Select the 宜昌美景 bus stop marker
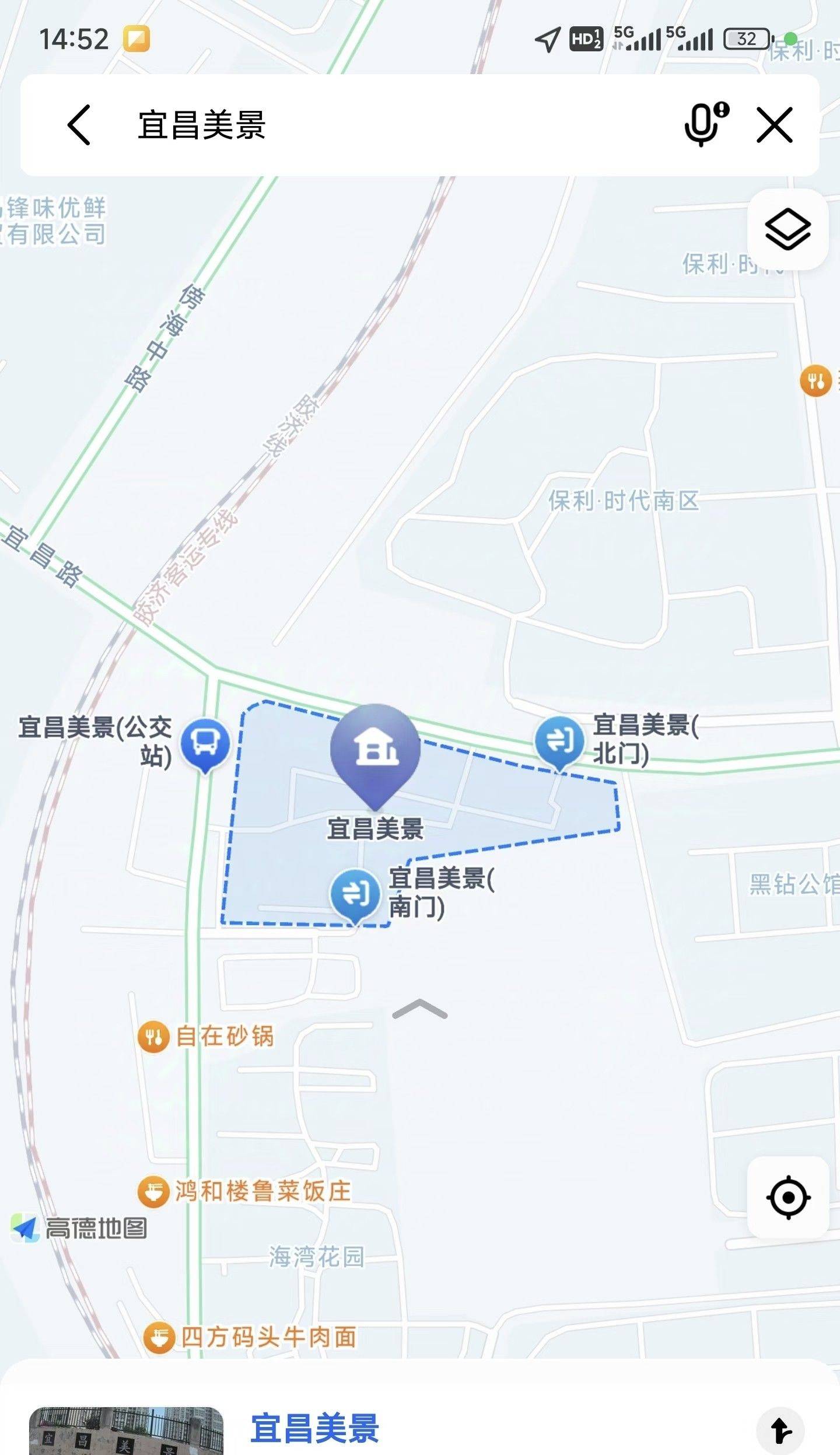840x1455 pixels. point(205,743)
